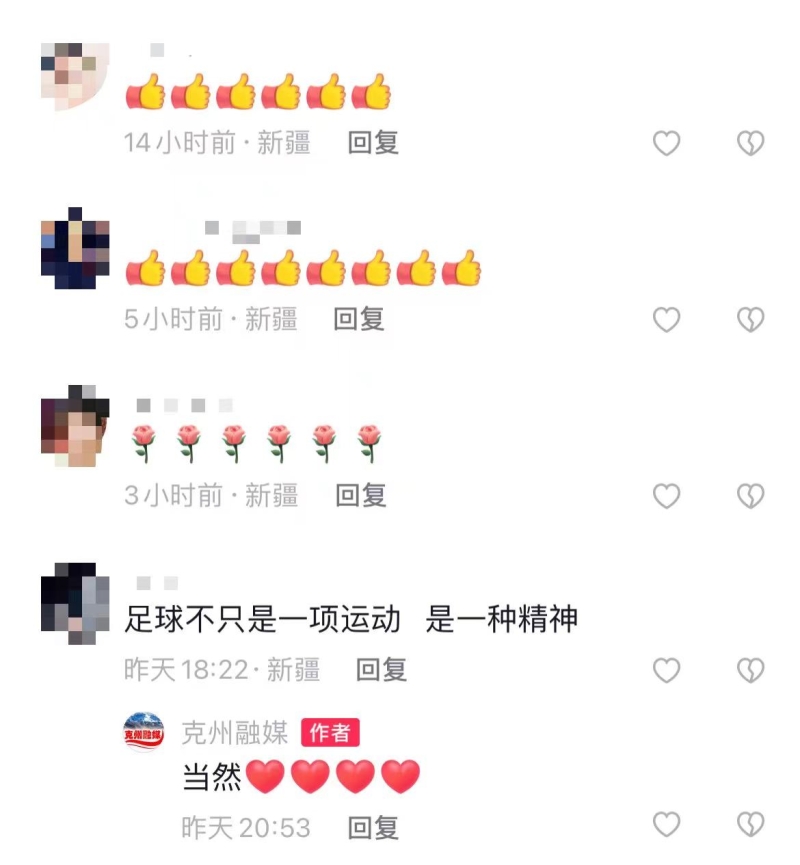This screenshot has width=800, height=865.
Task: Like the comment posted 14小时前
Action: click(x=666, y=143)
